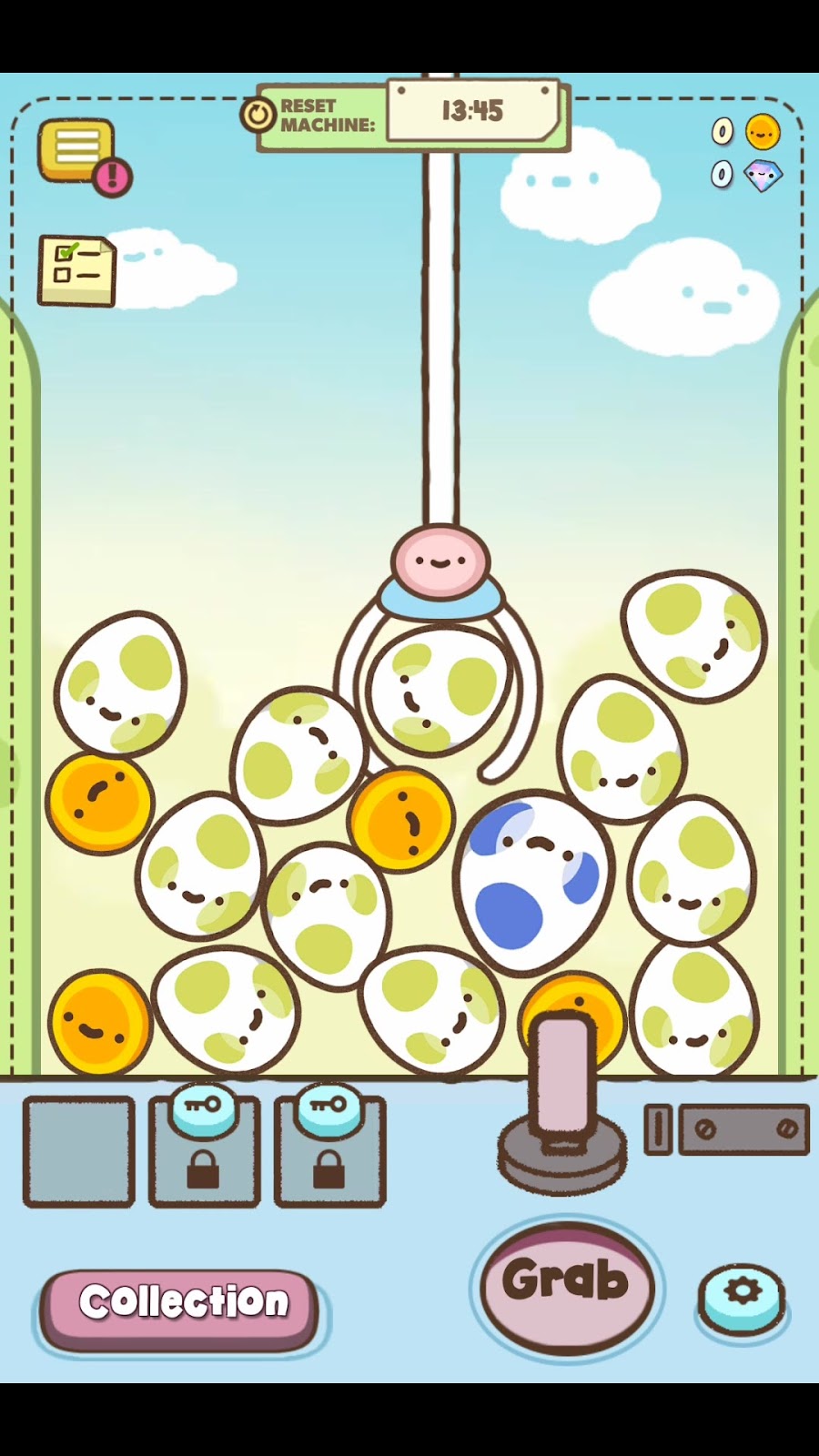Open the empty prize slot
The image size is (819, 1456).
point(79,1152)
